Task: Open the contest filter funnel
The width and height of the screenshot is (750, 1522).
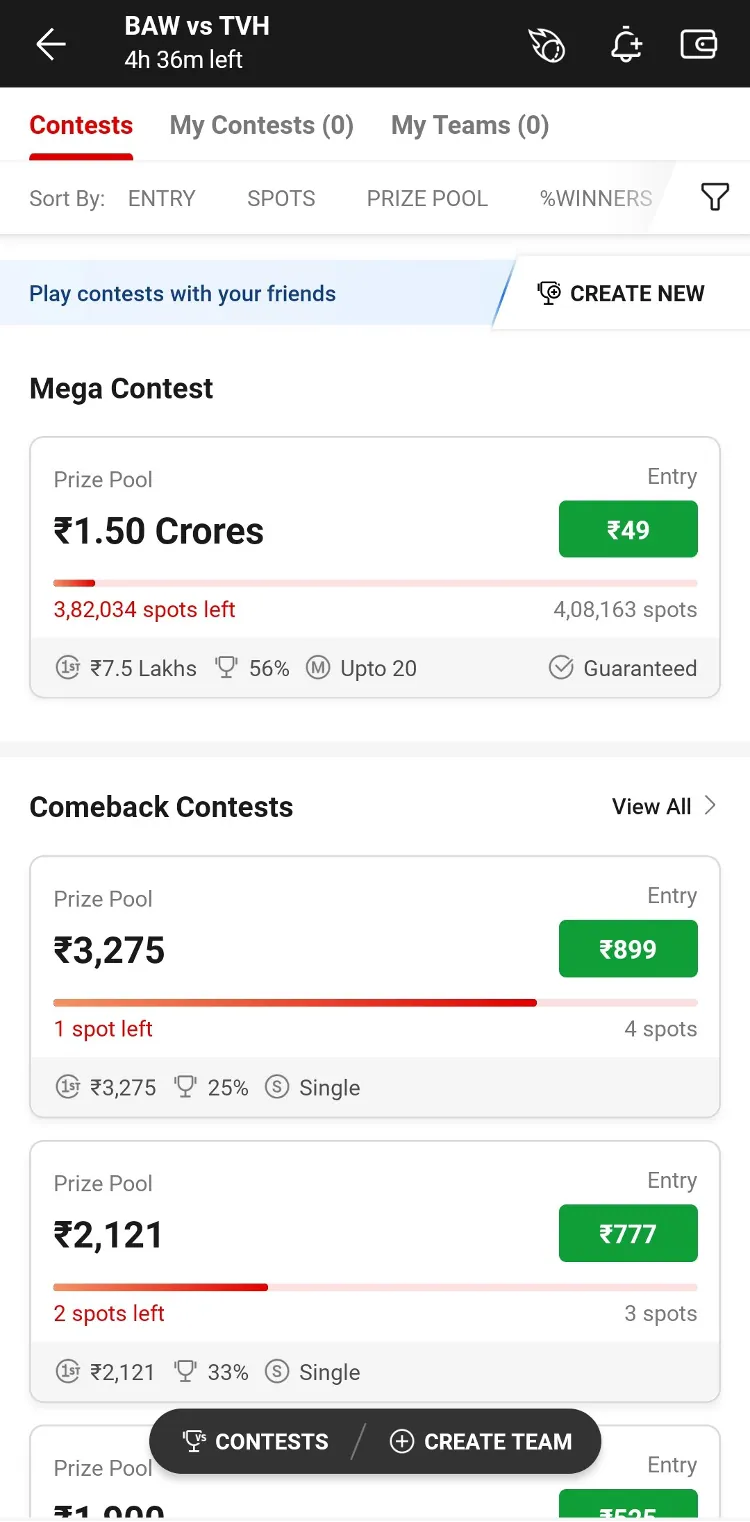Action: click(x=714, y=197)
